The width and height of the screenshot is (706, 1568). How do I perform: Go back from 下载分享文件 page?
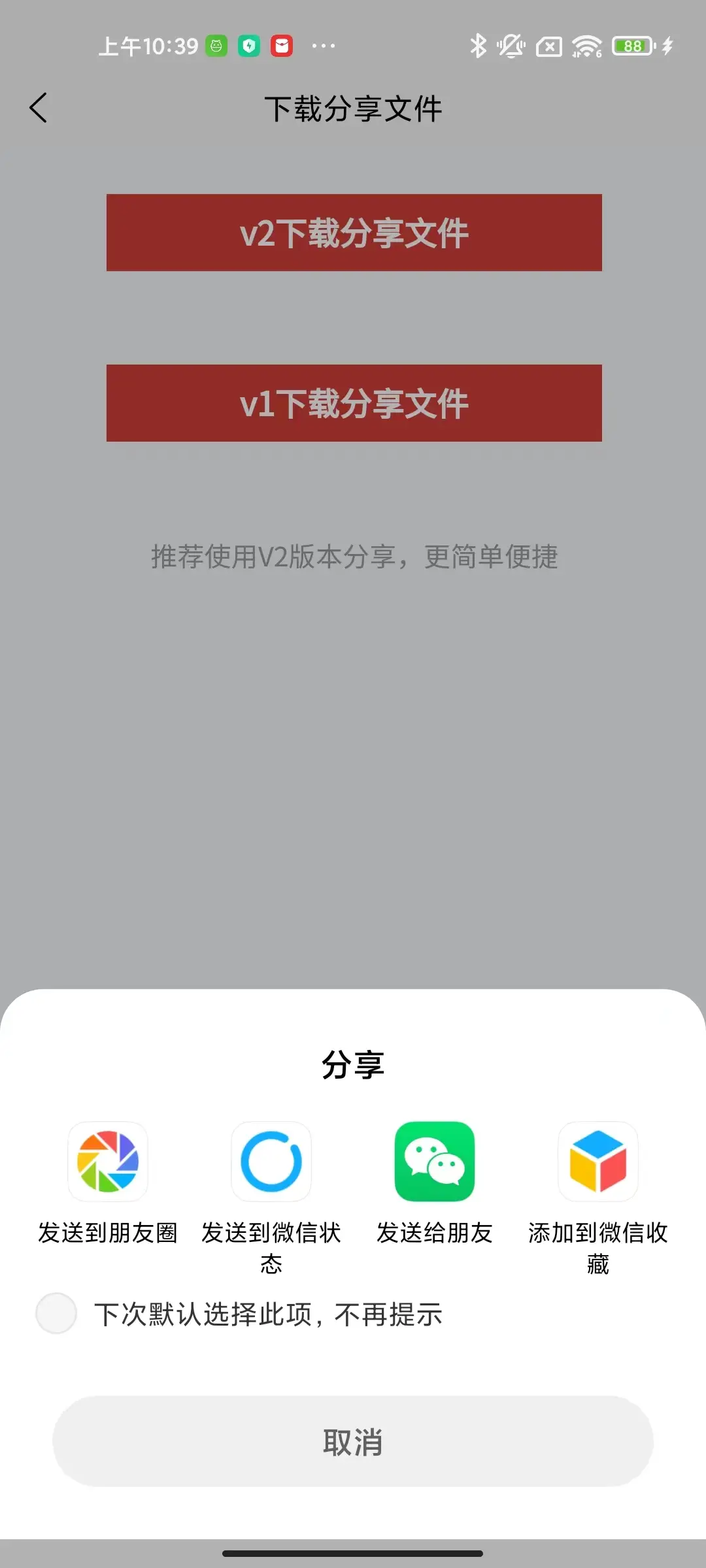pos(39,108)
